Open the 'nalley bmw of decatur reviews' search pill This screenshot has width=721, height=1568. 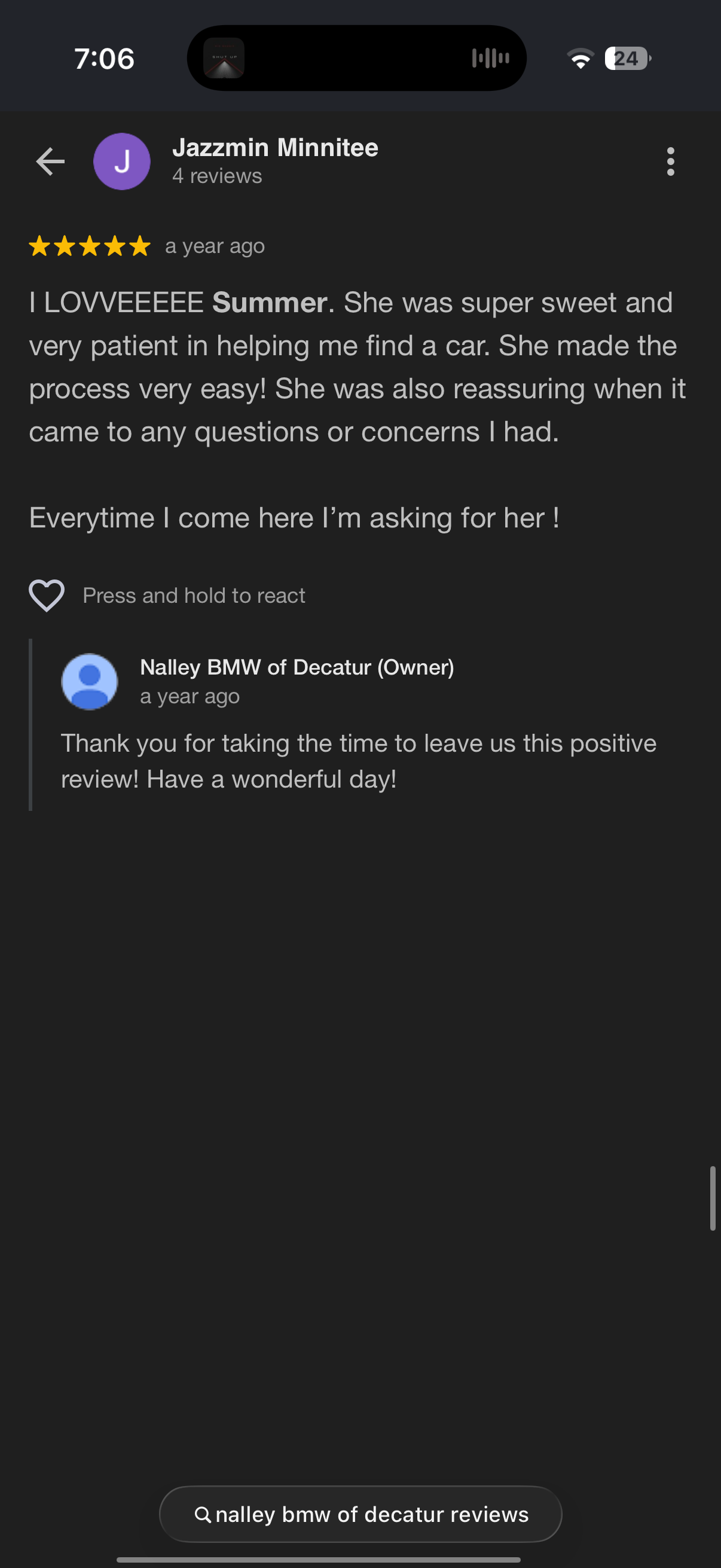pyautogui.click(x=360, y=1514)
